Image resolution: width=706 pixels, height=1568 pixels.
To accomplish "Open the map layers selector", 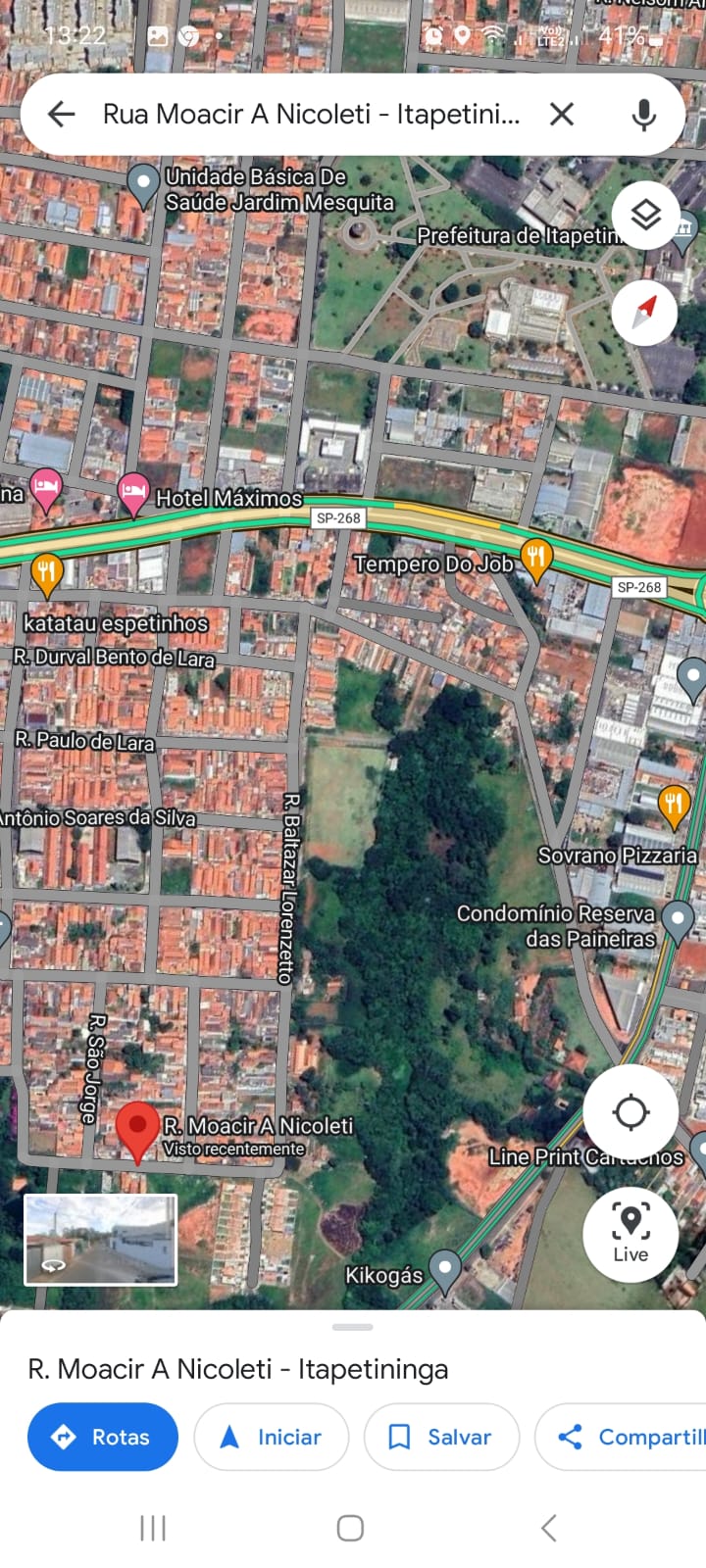I will point(644,215).
